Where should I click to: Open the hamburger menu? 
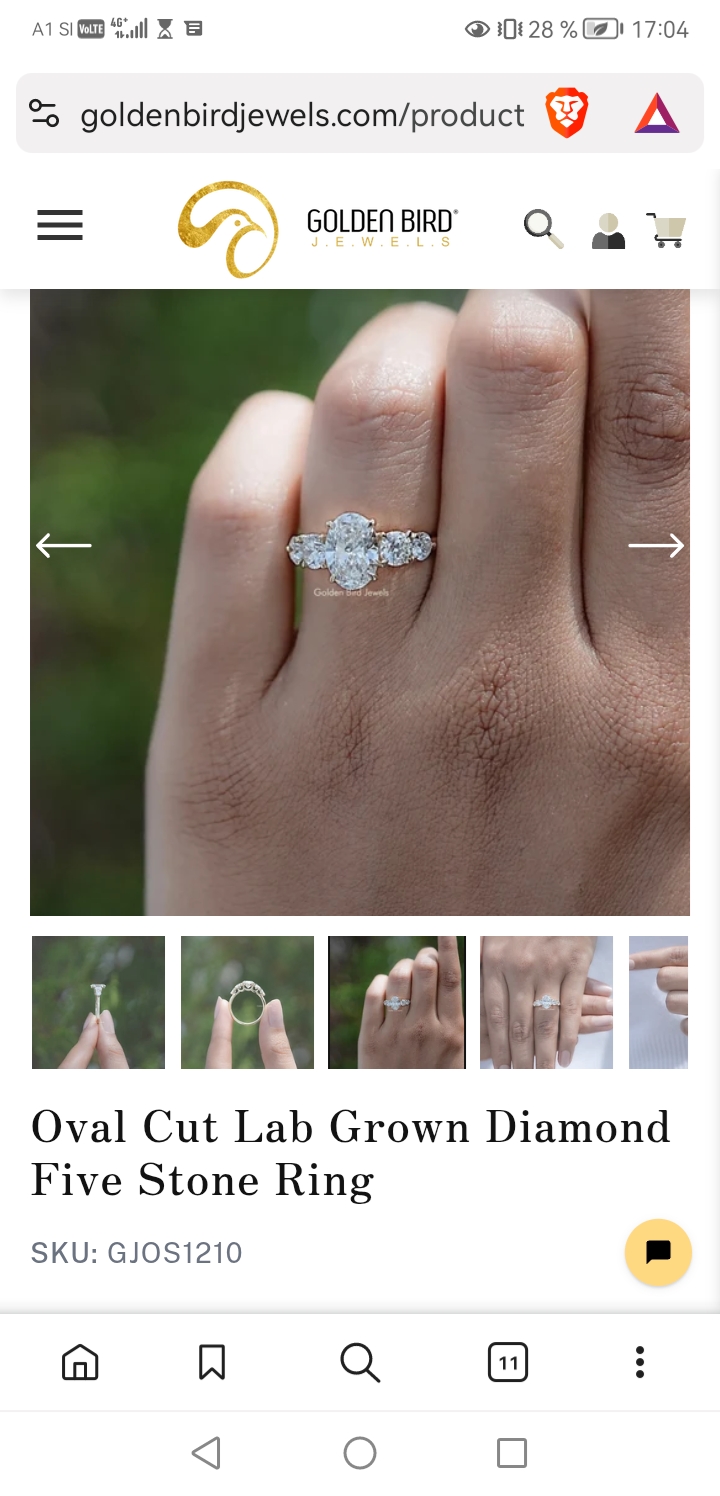[60, 225]
